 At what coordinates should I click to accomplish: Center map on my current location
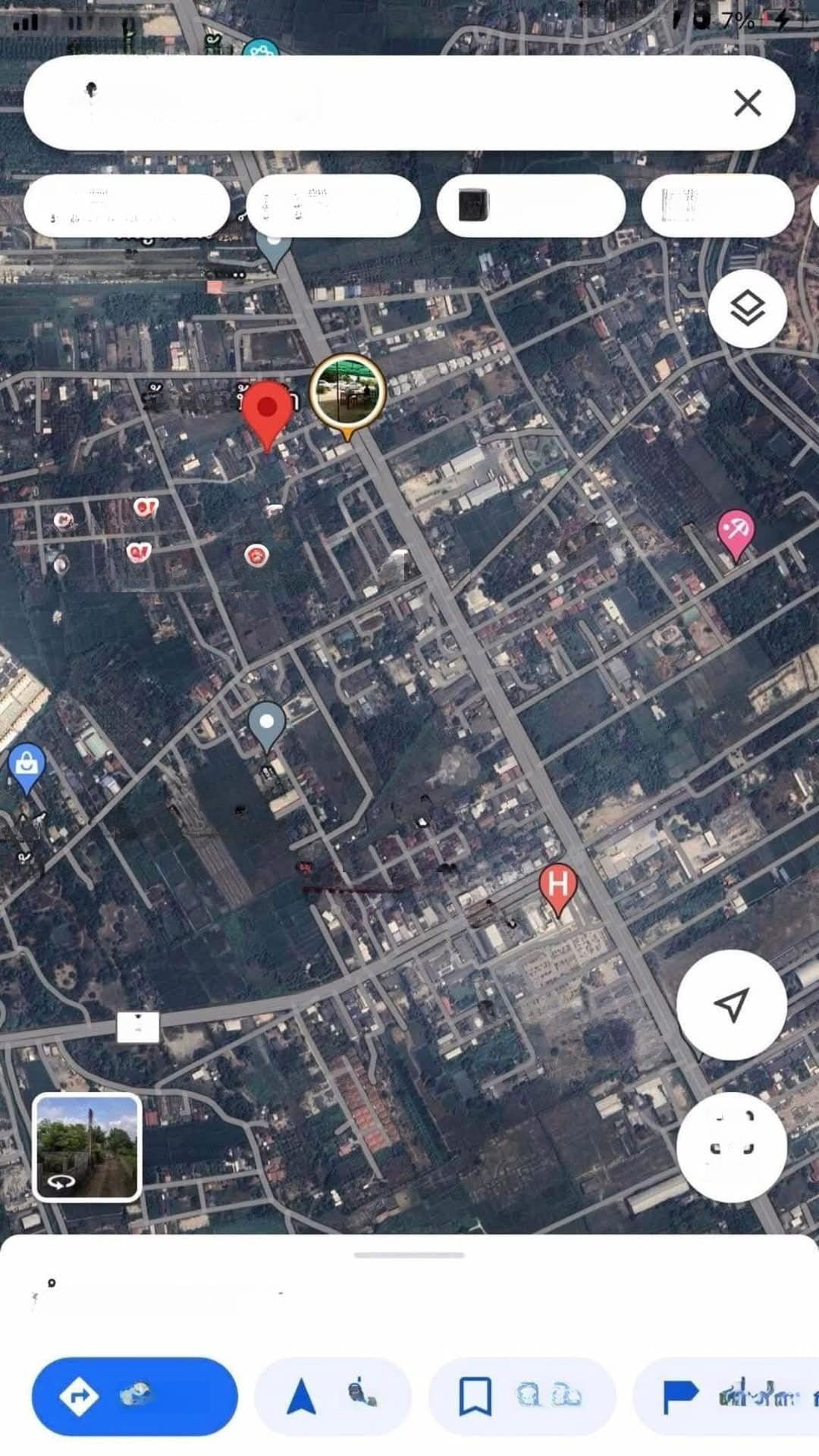(731, 1004)
